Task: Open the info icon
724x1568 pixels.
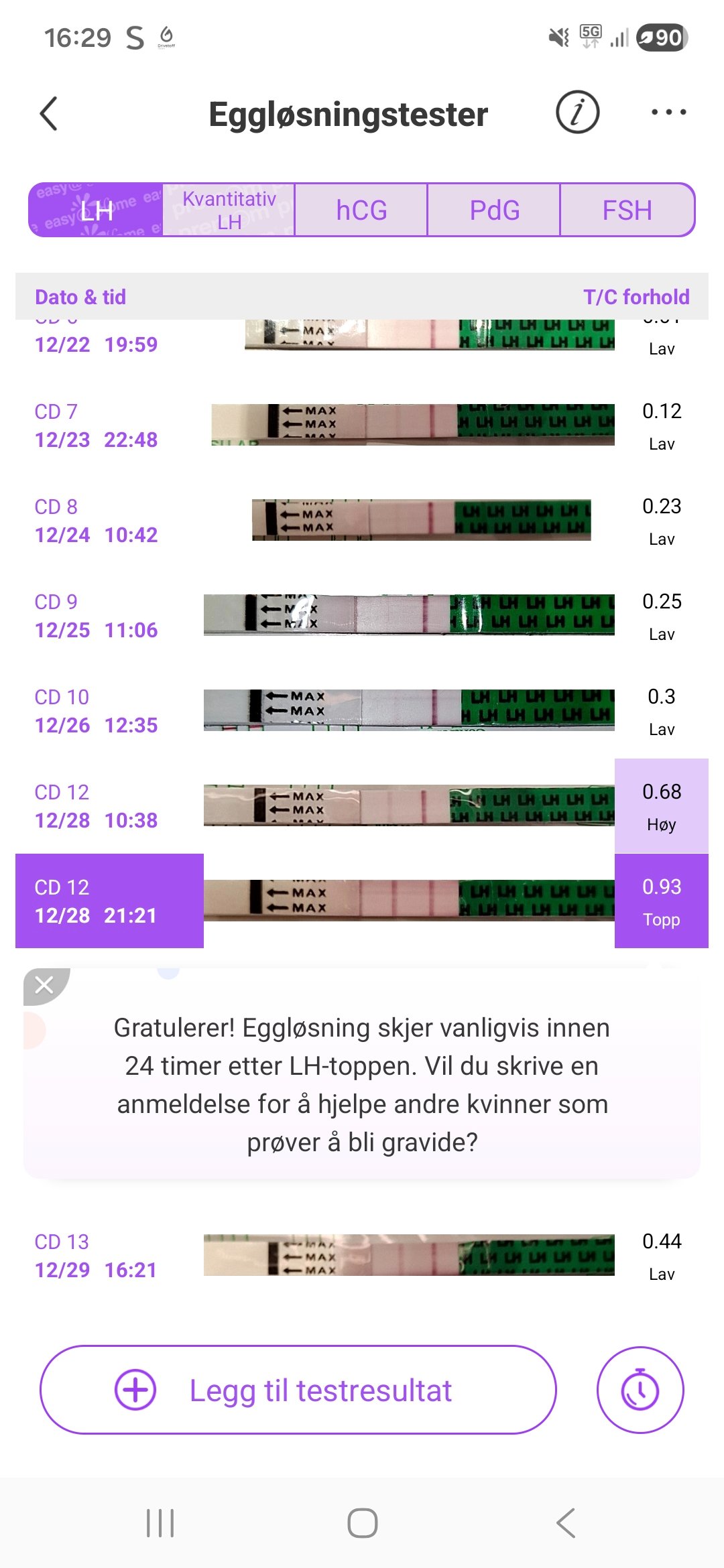Action: 577,112
